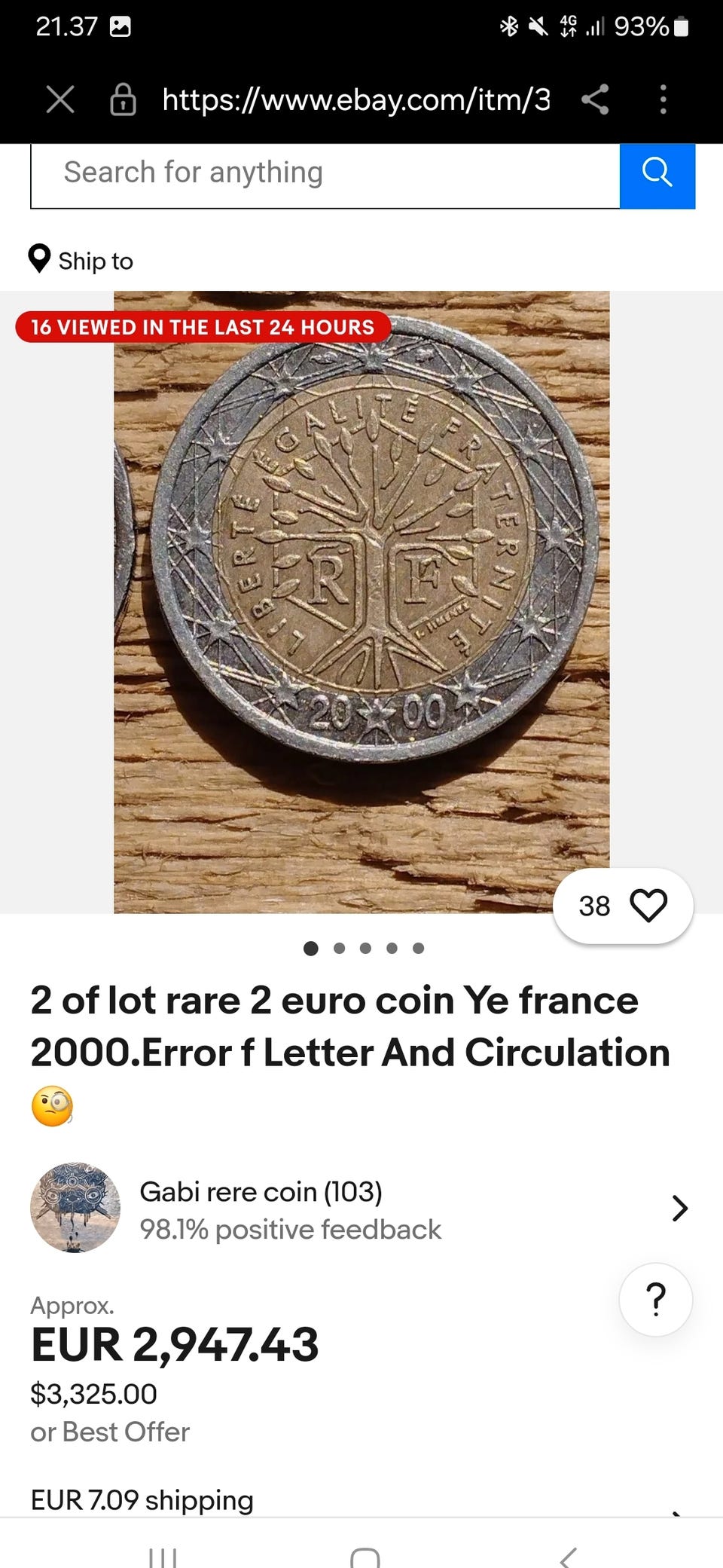Share this eBay page
This screenshot has width=723, height=1568.
tap(595, 99)
